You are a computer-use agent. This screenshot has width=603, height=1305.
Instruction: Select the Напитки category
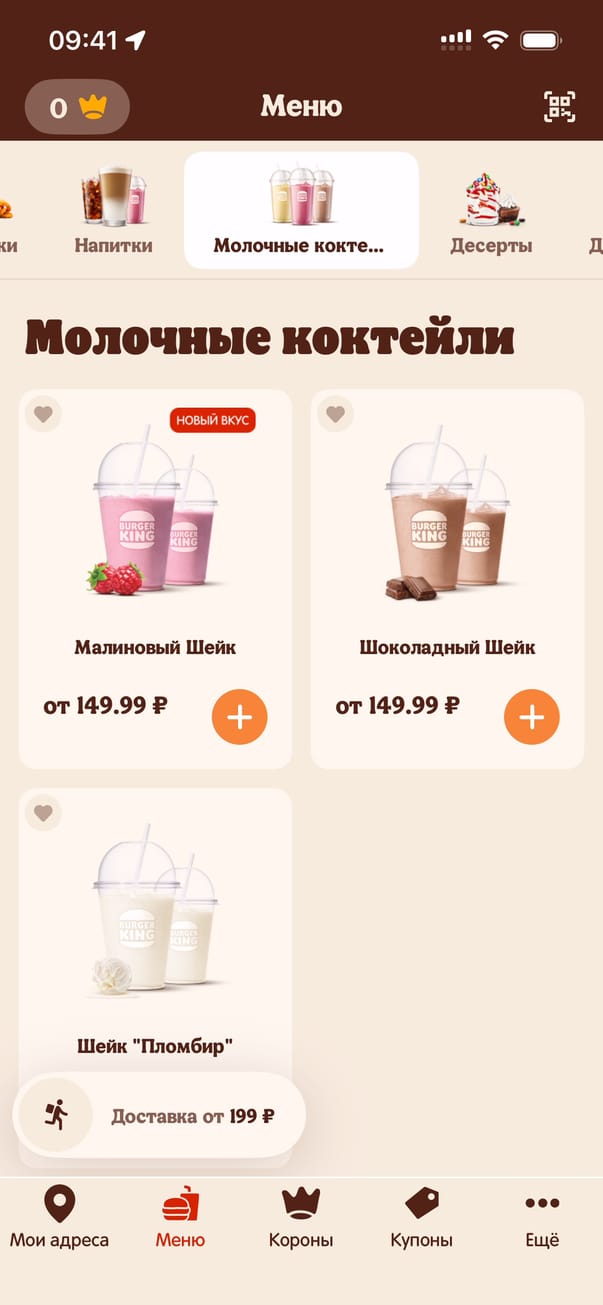pyautogui.click(x=113, y=212)
